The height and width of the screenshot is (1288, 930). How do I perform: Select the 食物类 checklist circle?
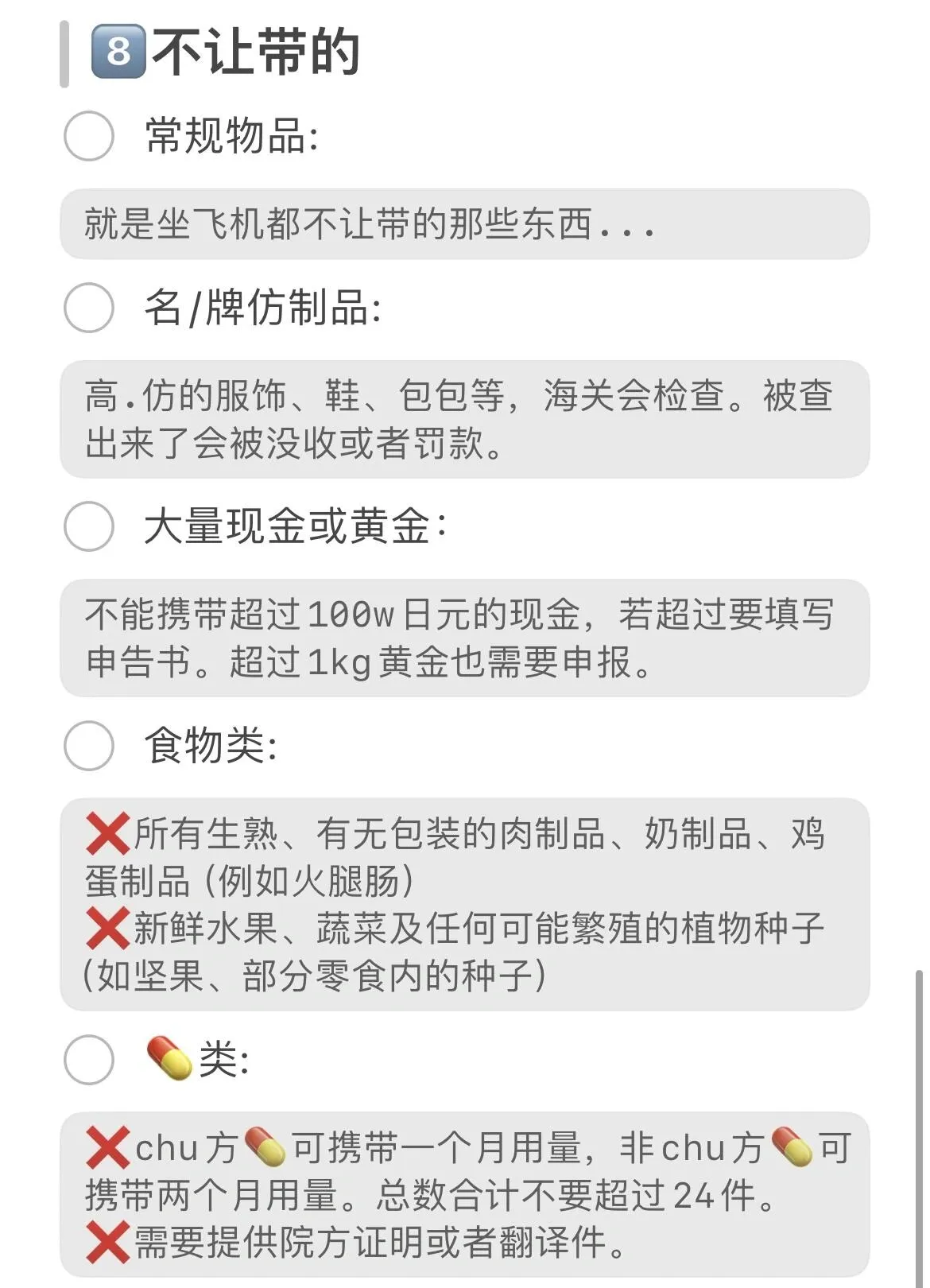click(x=89, y=746)
